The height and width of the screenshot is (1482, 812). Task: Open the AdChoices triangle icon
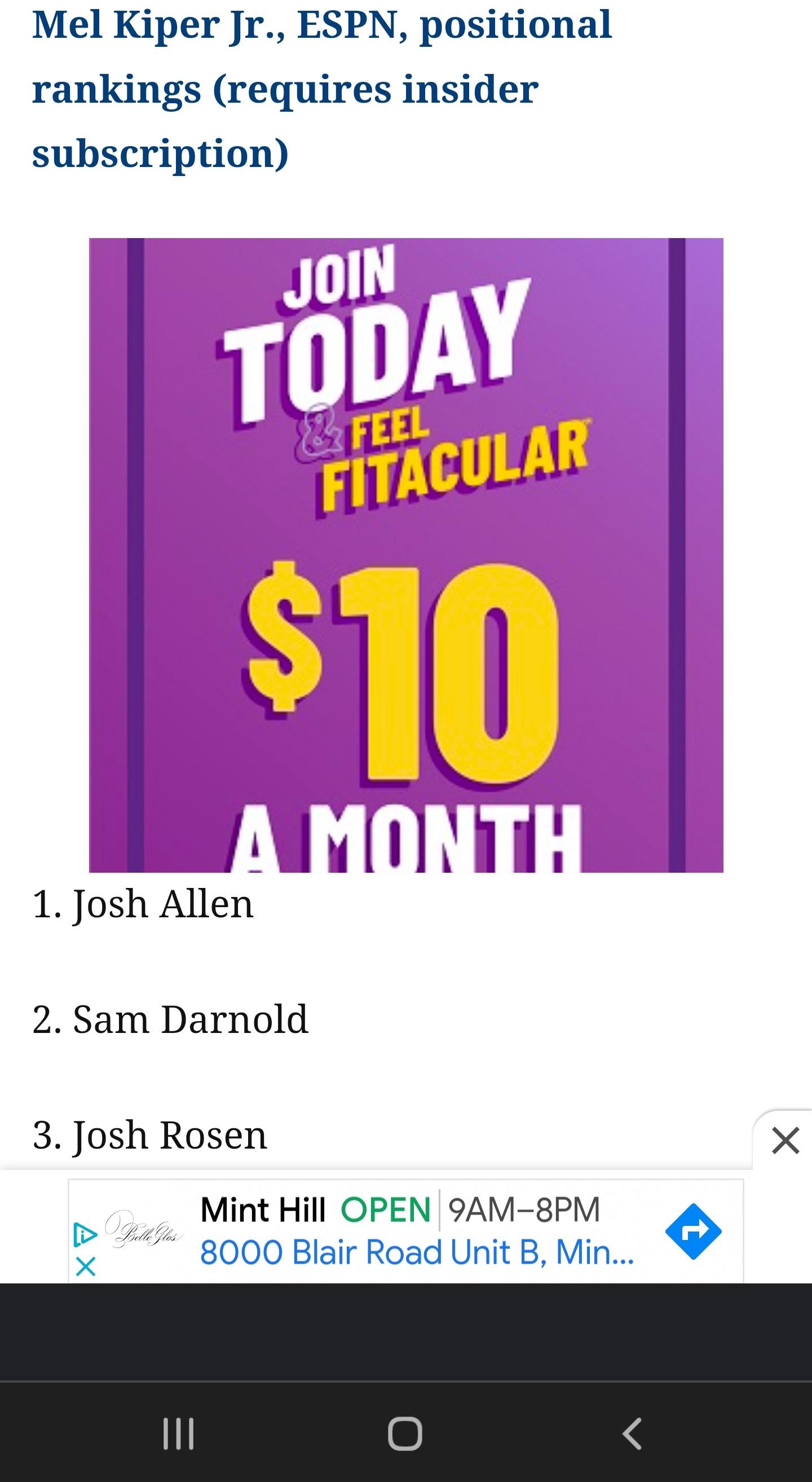85,1234
